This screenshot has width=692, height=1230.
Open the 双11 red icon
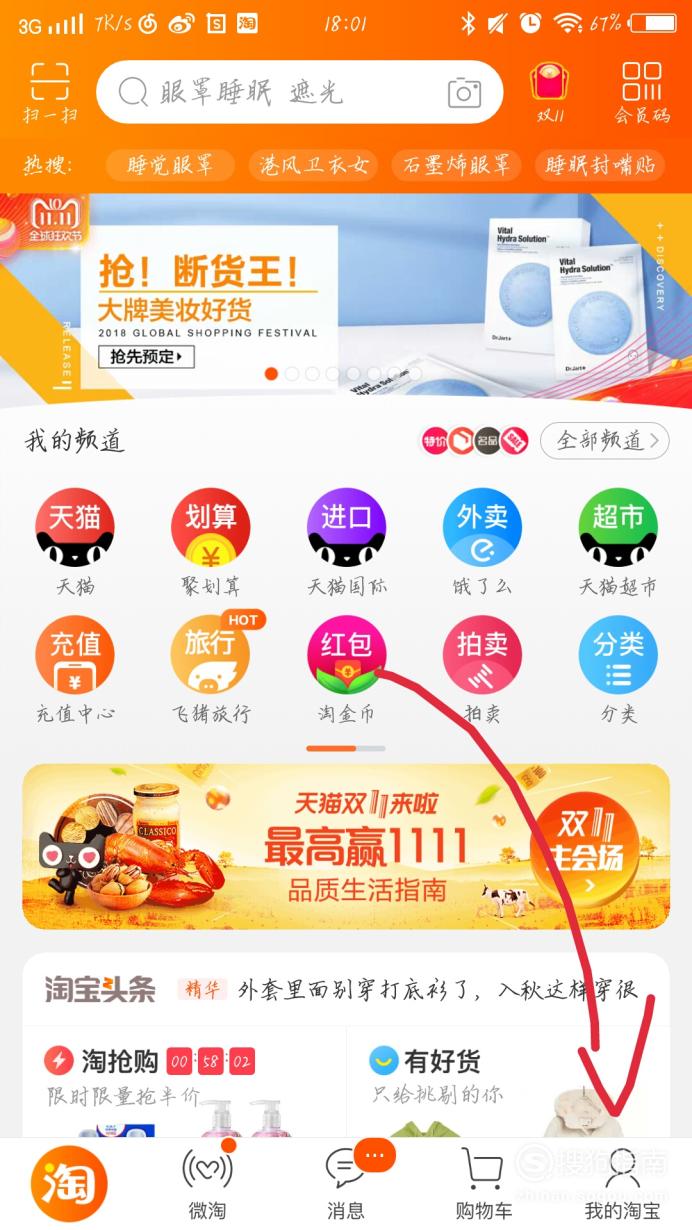(550, 92)
